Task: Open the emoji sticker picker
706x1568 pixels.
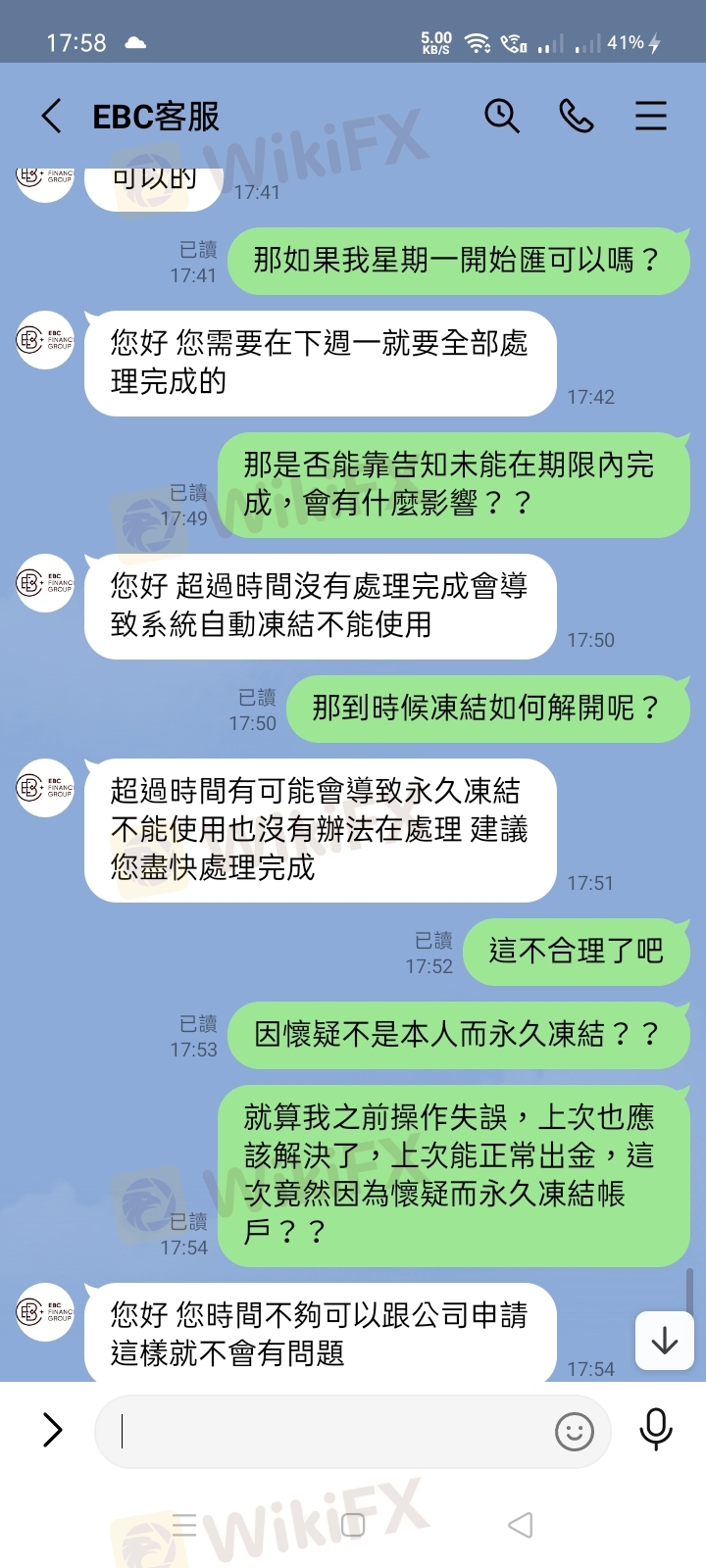Action: (575, 1432)
